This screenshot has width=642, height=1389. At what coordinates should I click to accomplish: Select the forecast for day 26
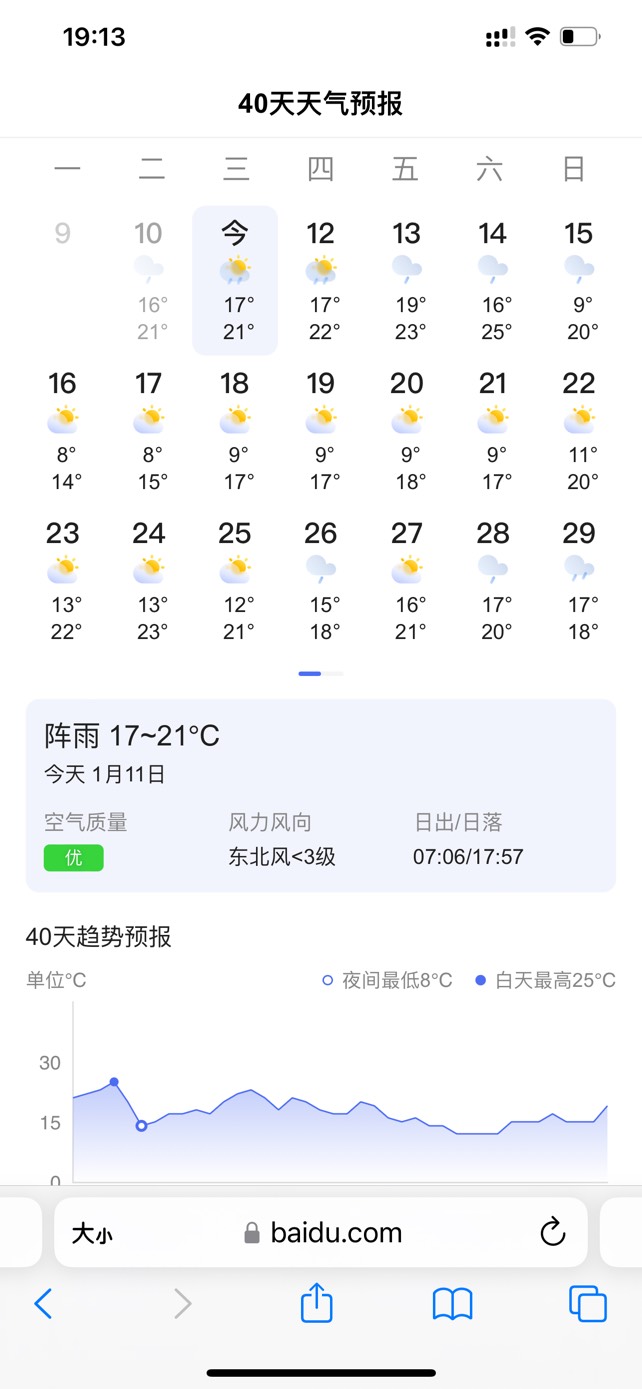tap(321, 581)
